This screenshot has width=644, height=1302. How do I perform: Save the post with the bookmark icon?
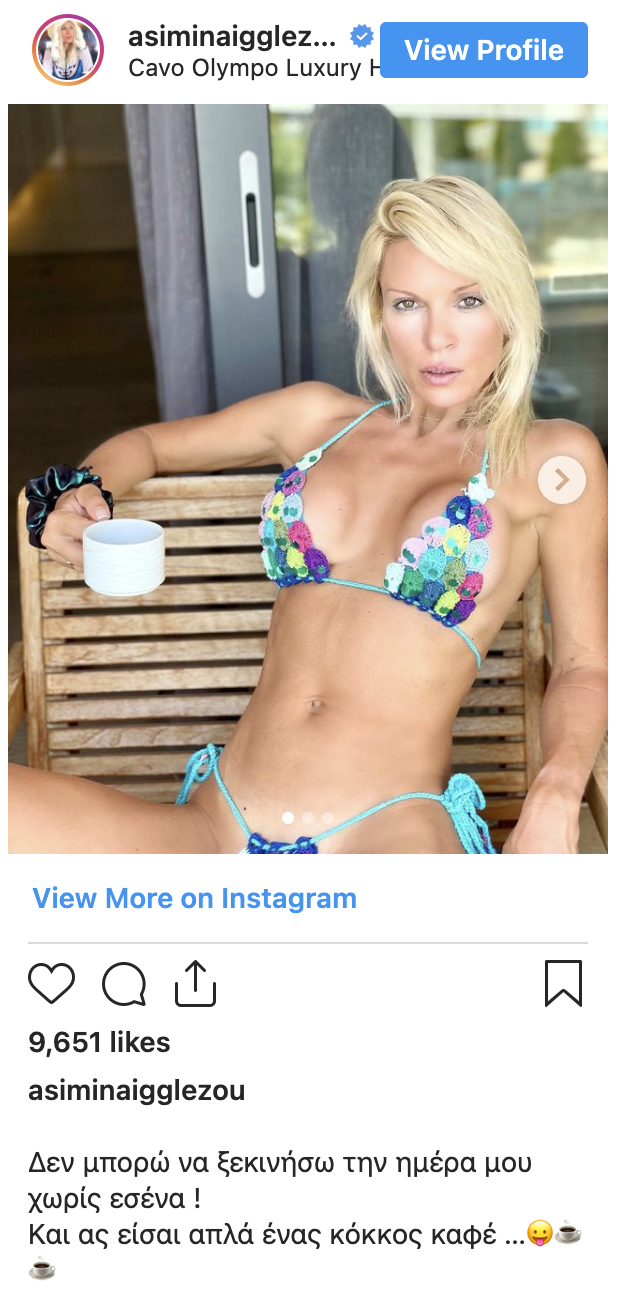click(563, 984)
